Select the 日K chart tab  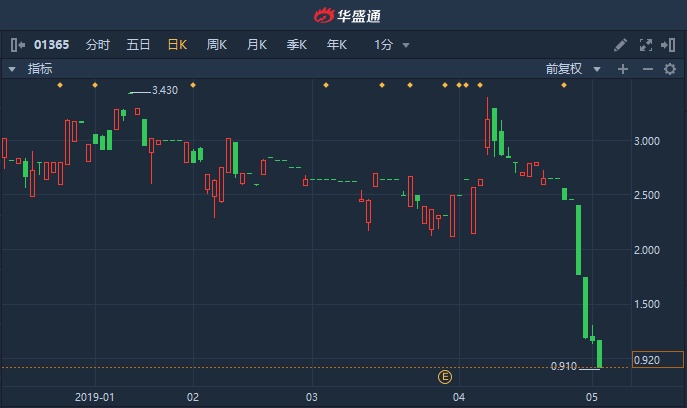177,45
